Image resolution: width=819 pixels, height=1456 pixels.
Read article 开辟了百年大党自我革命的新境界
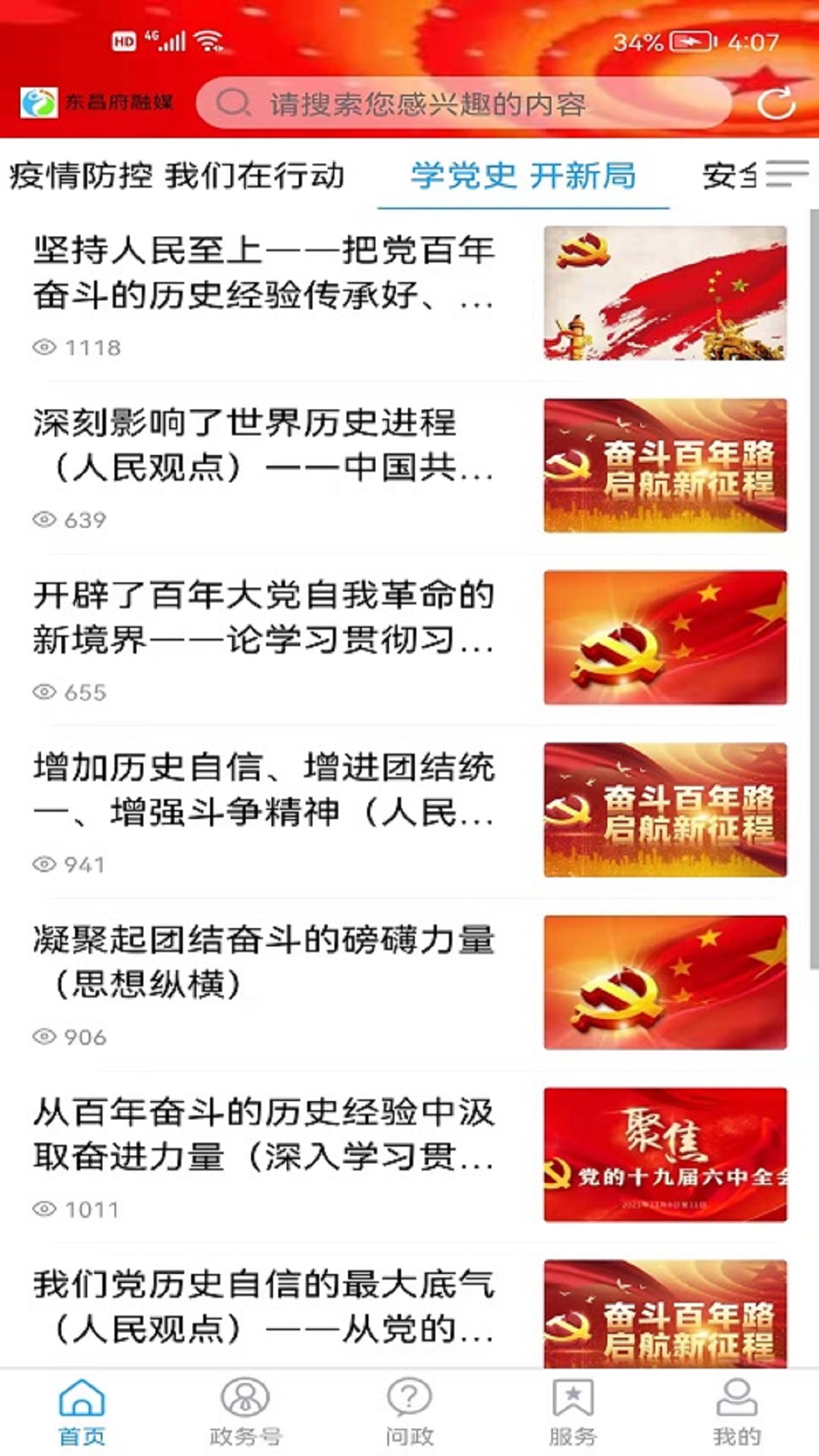point(264,617)
